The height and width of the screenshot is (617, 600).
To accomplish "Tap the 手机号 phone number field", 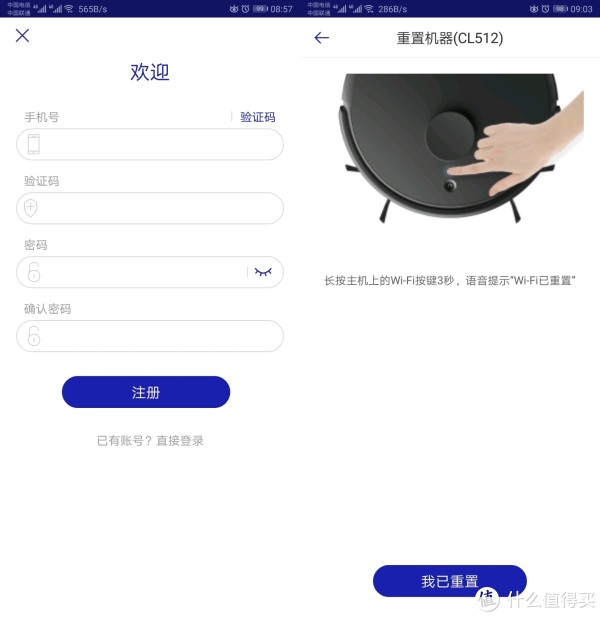I will [x=150, y=144].
